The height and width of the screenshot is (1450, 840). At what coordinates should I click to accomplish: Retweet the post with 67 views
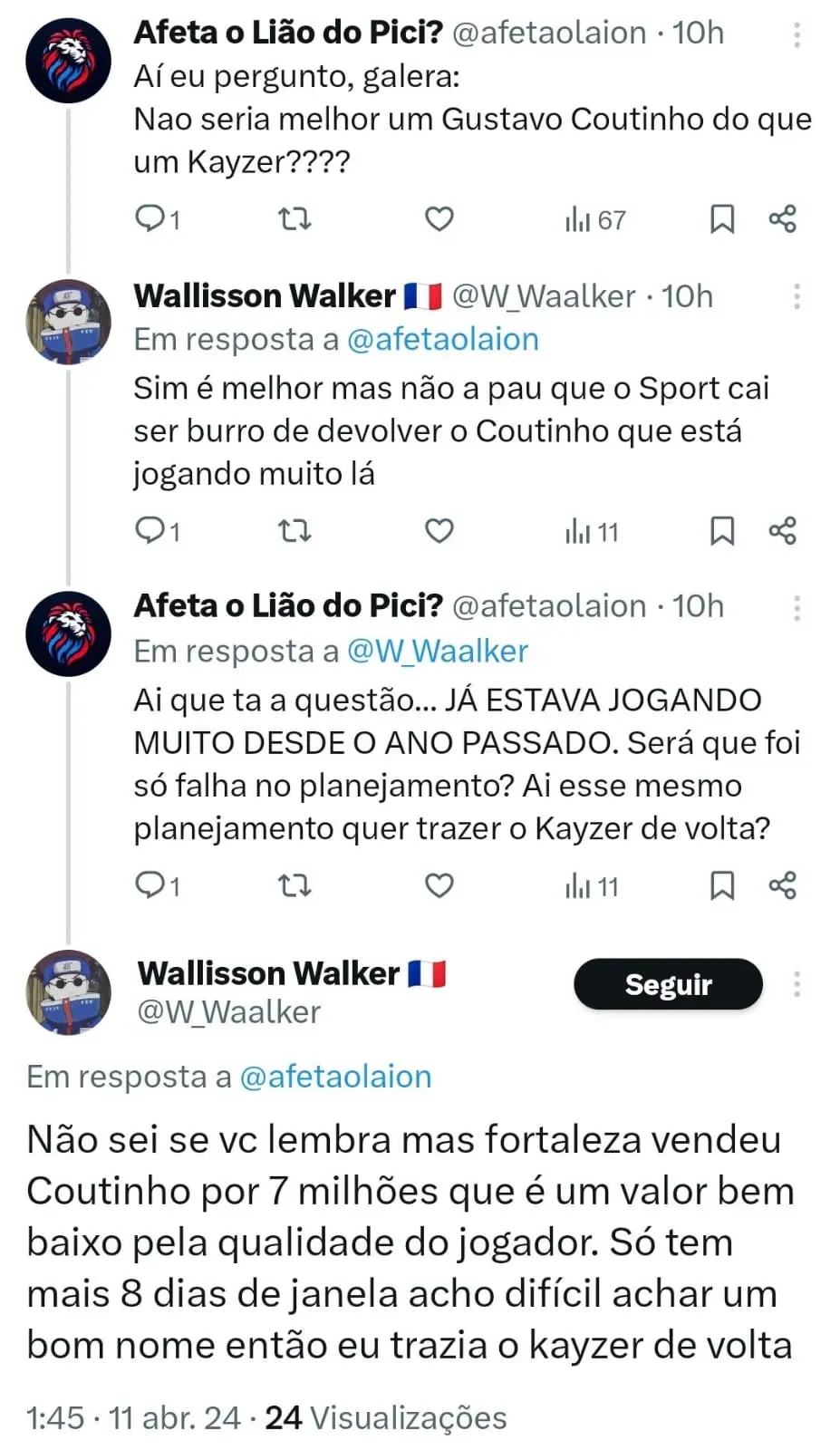[294, 219]
